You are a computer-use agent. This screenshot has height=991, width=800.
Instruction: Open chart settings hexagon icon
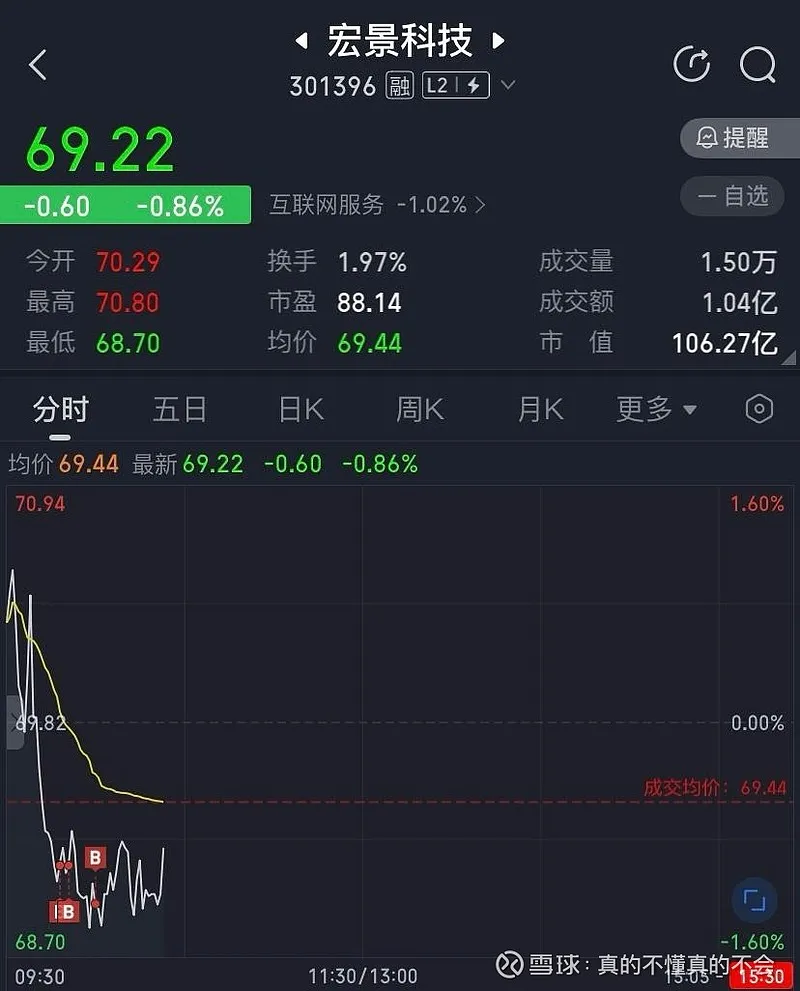coord(760,409)
